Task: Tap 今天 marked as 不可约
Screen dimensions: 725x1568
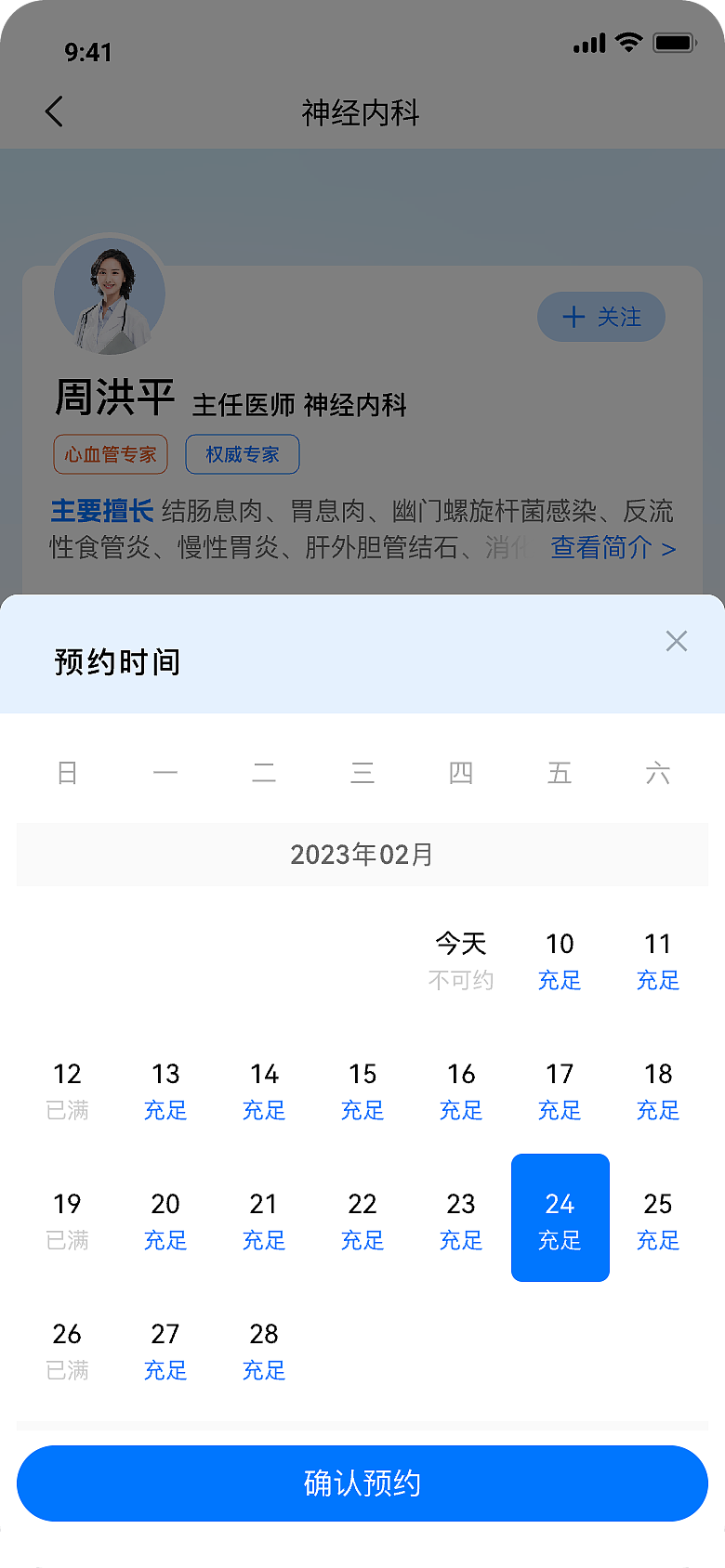Action: pyautogui.click(x=461, y=958)
